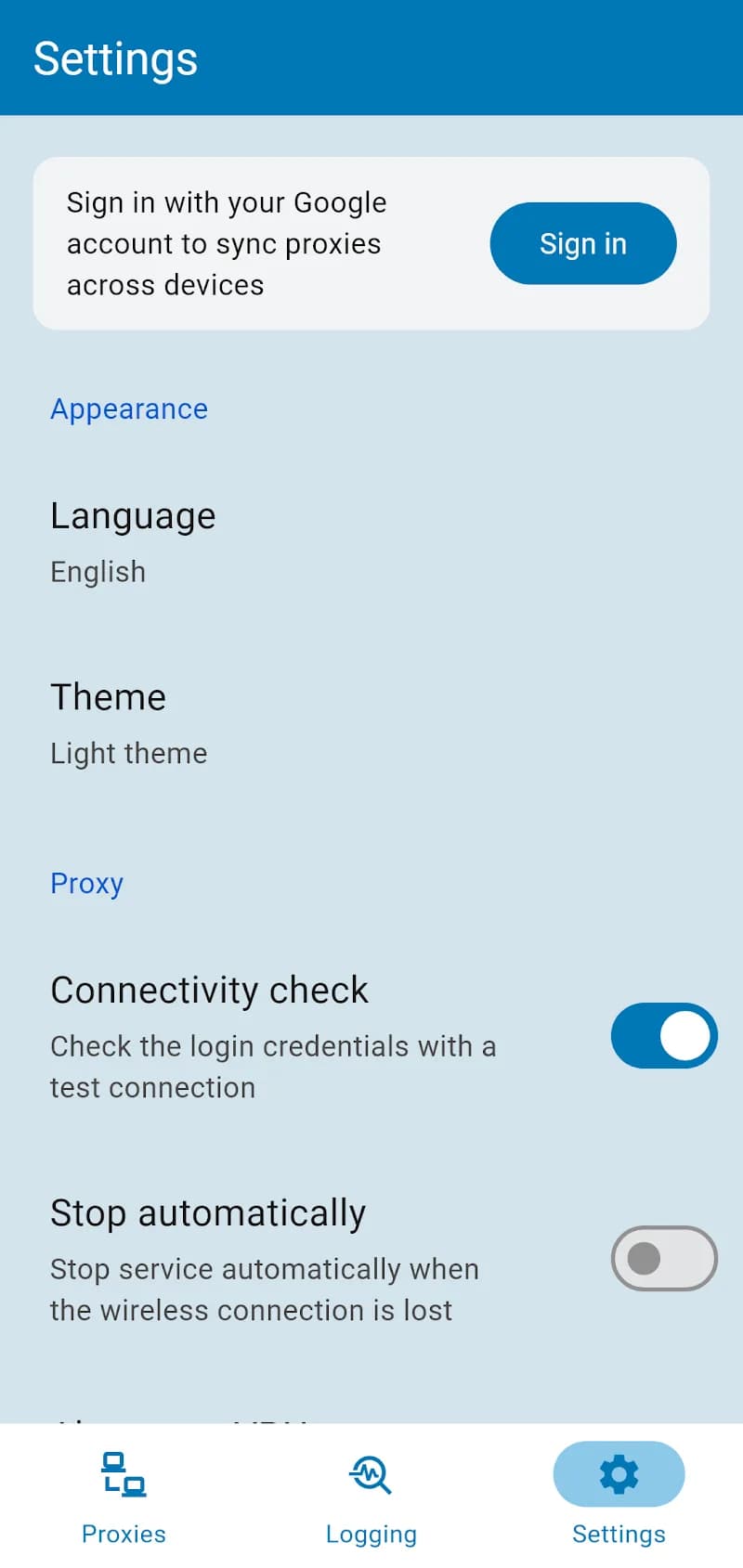Click the highlighted gear inside the Settings pill
This screenshot has width=743, height=1568.
[619, 1474]
